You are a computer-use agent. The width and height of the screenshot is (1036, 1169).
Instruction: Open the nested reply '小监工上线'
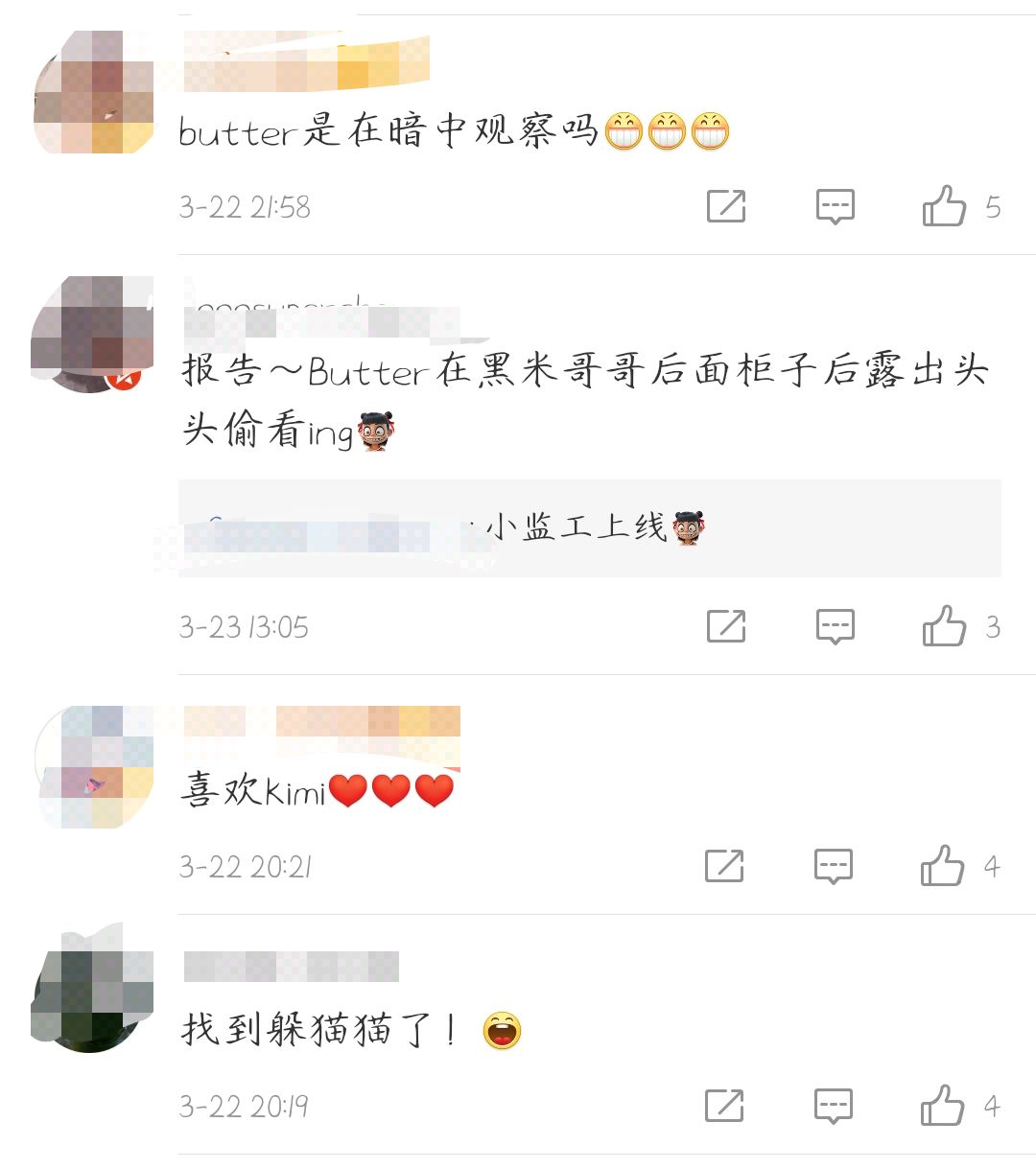(589, 528)
